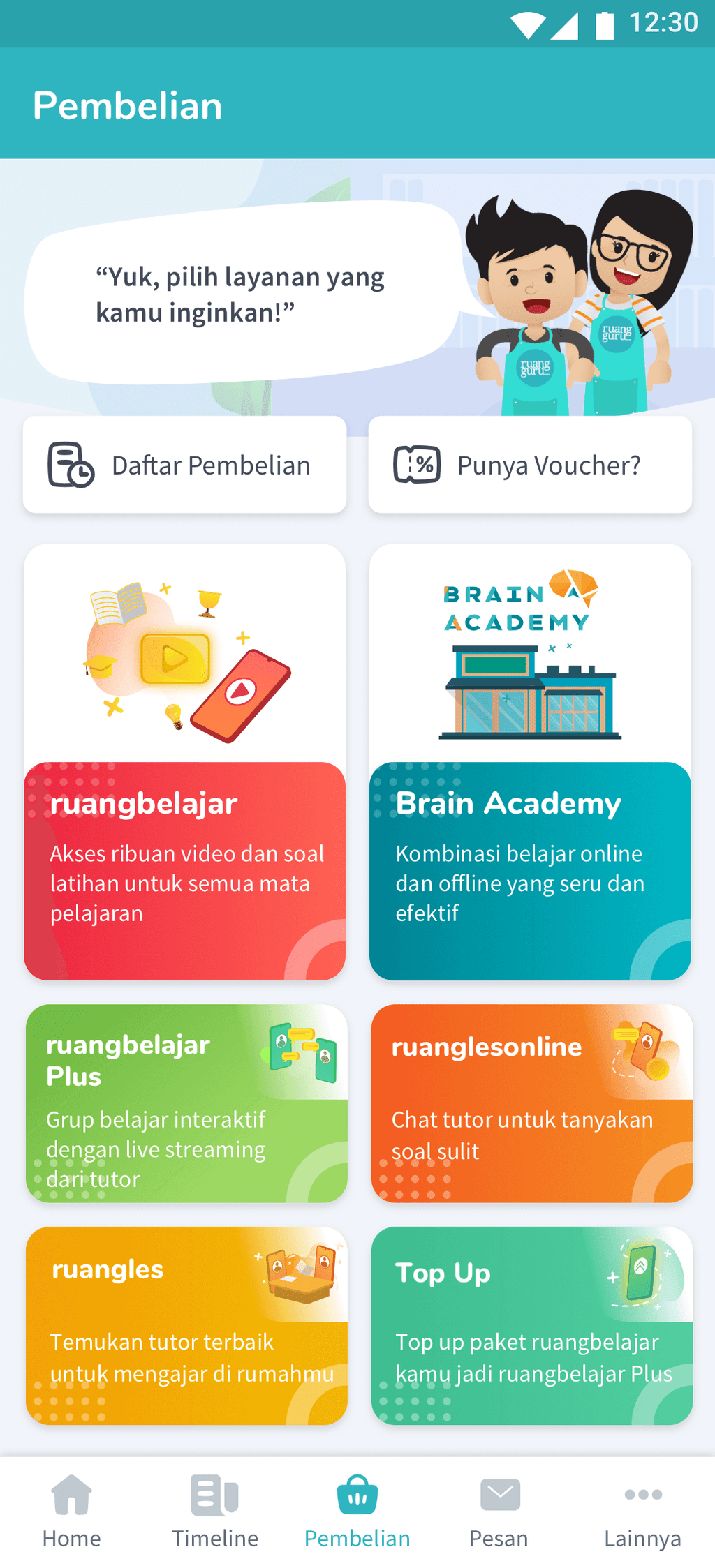Screen dimensions: 715x1568
Task: Open Daftar Pembelian purchase list
Action: [x=184, y=465]
